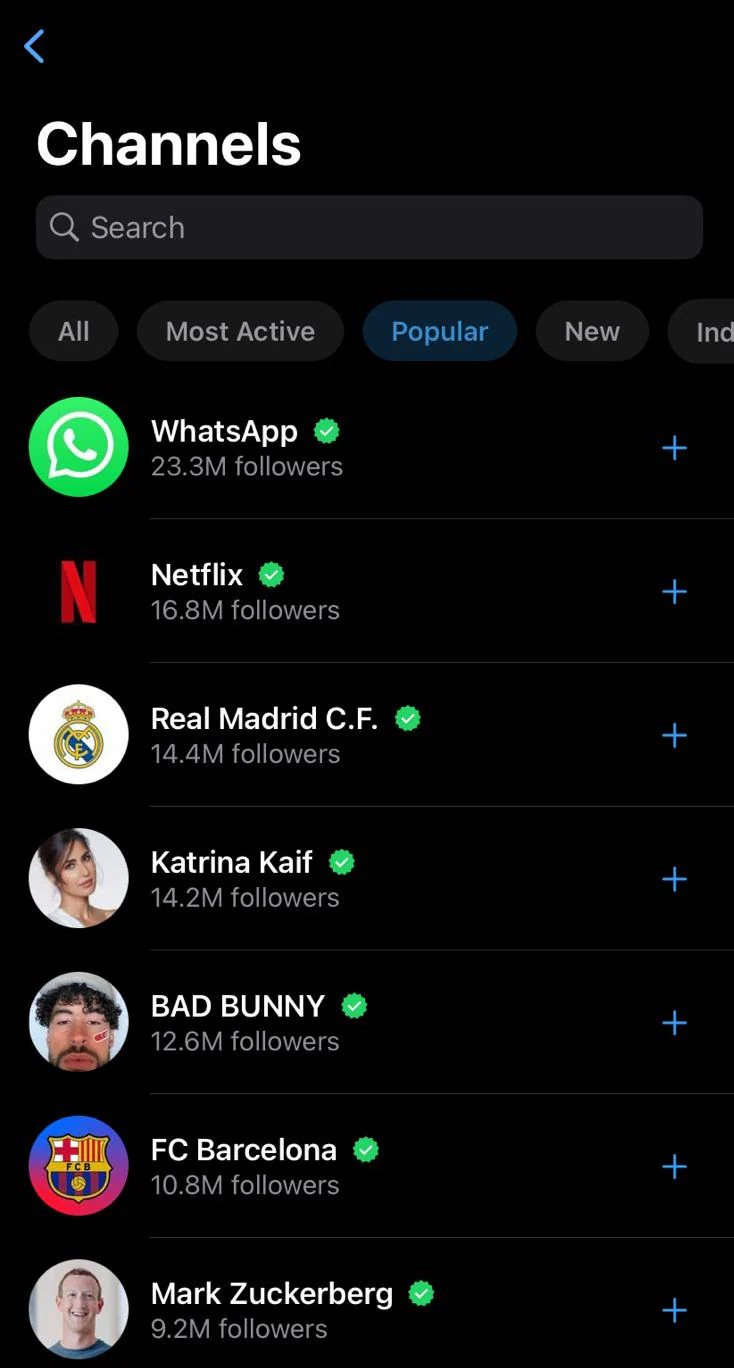
Task: Add Real Madrid C.F. channel
Action: click(x=675, y=736)
